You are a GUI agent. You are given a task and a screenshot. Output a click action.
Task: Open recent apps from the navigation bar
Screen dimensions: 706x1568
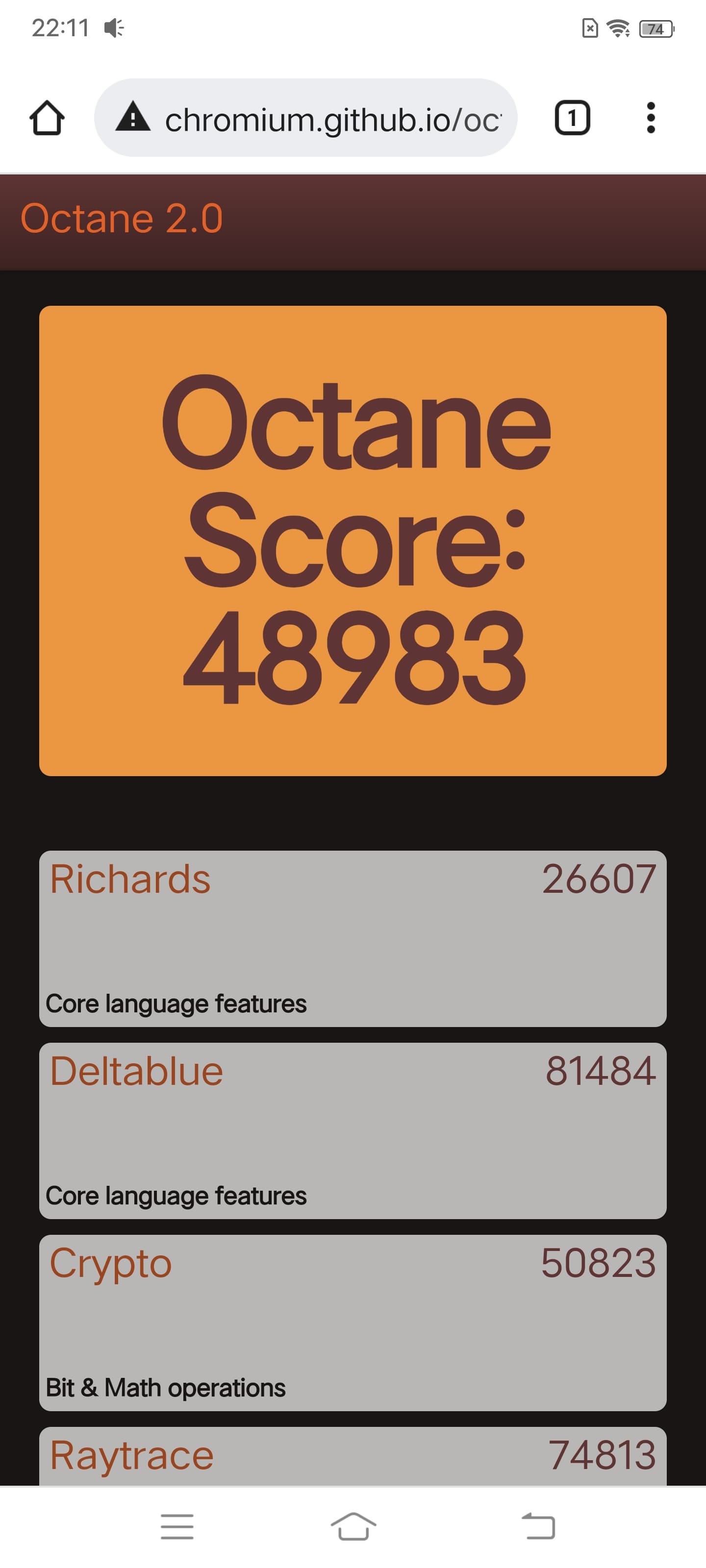(x=177, y=1526)
